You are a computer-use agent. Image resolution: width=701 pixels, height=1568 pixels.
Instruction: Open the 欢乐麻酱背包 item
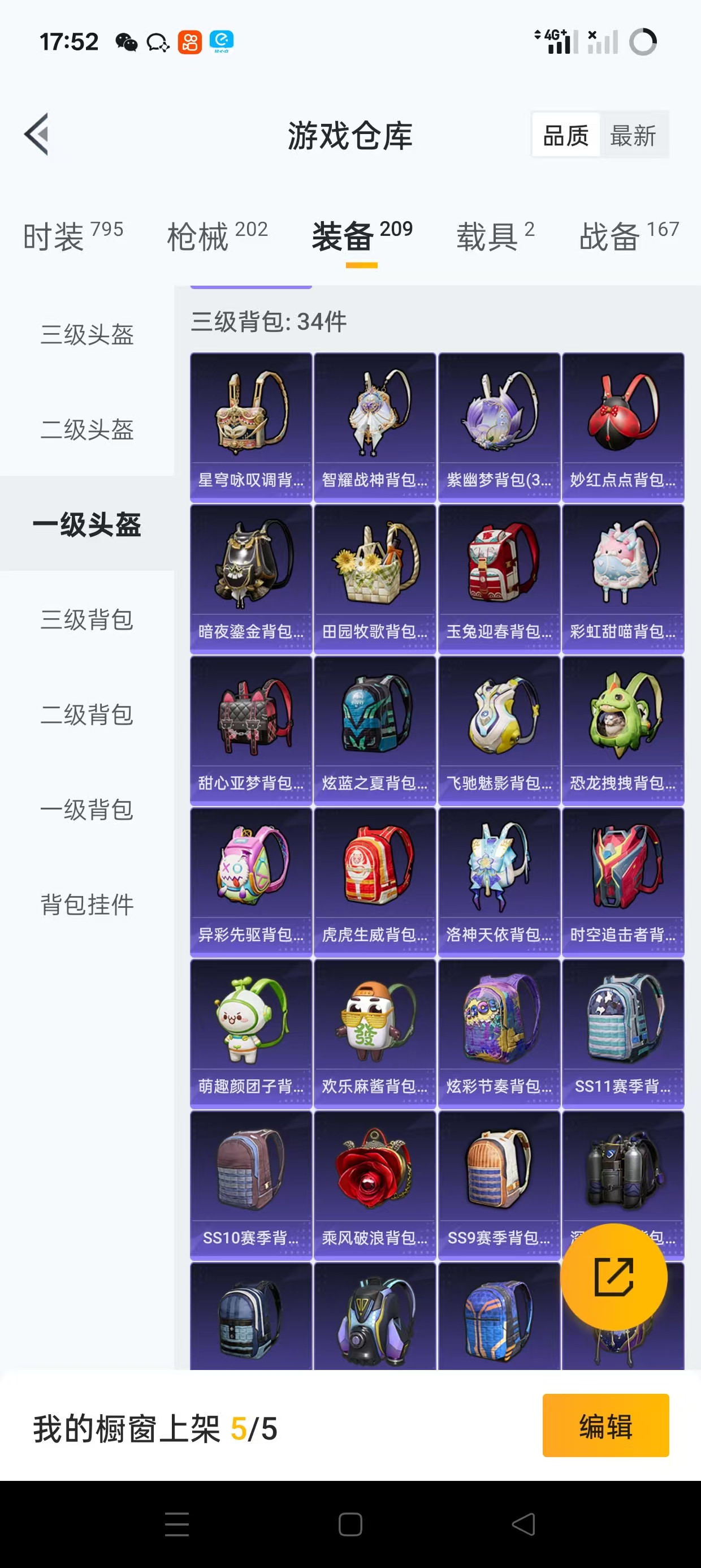tap(375, 1033)
